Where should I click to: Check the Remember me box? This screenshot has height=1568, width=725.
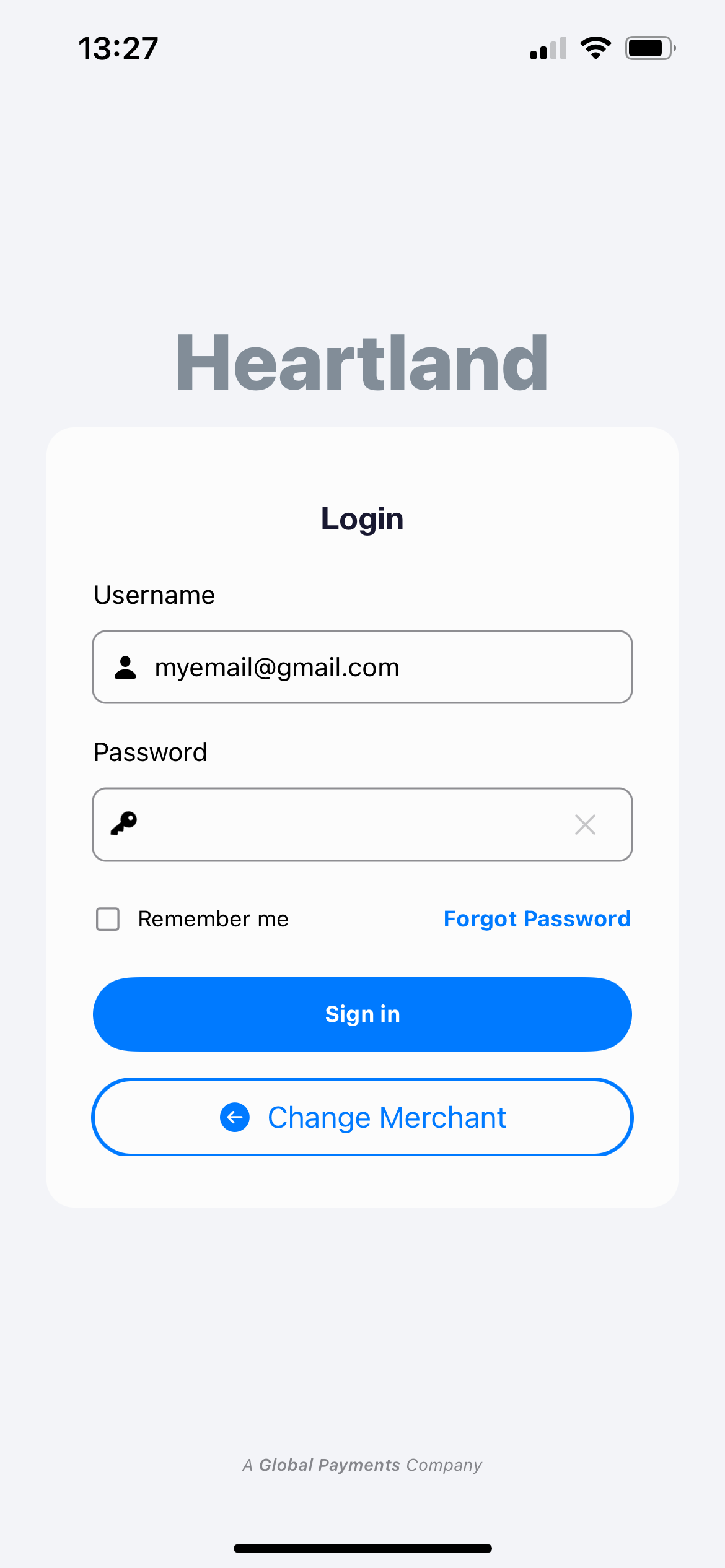click(108, 919)
